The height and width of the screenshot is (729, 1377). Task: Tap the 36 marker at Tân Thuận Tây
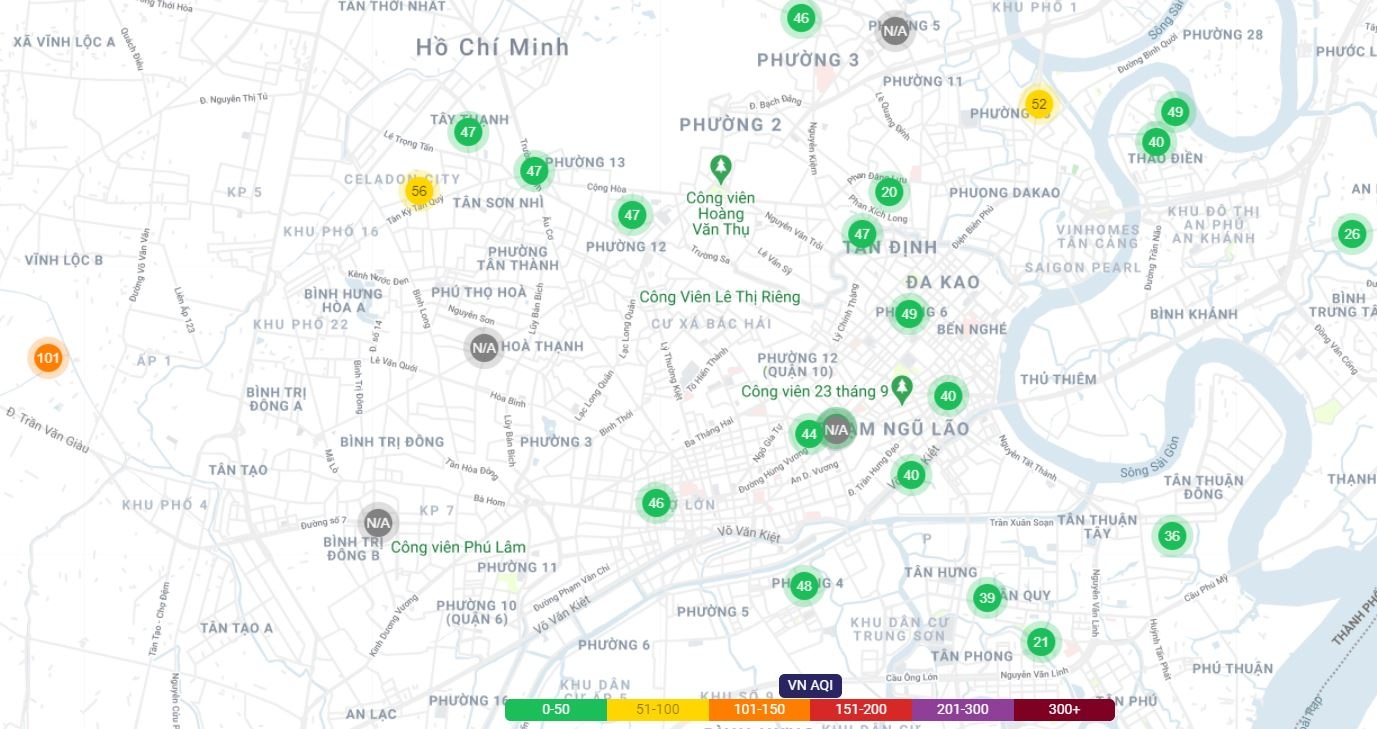point(1172,535)
